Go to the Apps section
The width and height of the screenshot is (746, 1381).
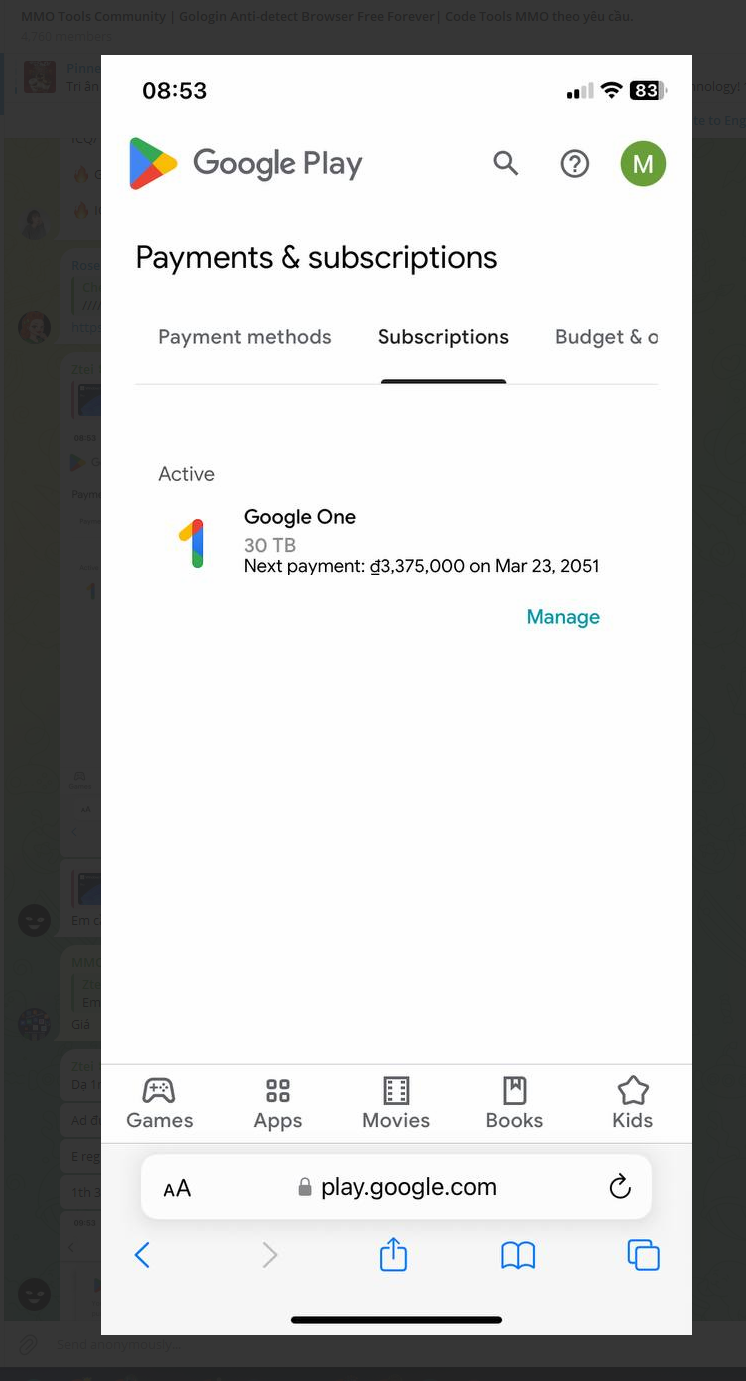pos(278,1104)
